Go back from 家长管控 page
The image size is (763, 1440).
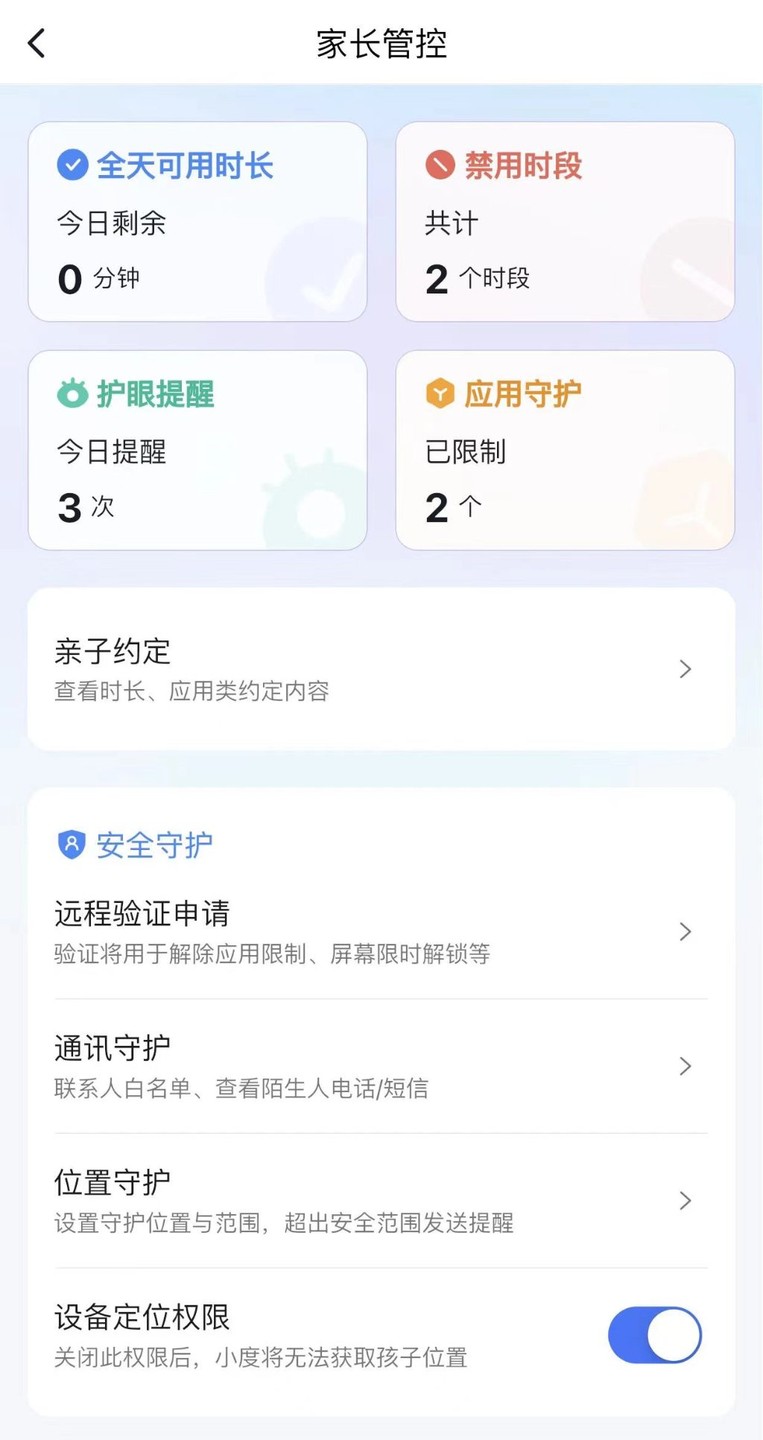[37, 43]
